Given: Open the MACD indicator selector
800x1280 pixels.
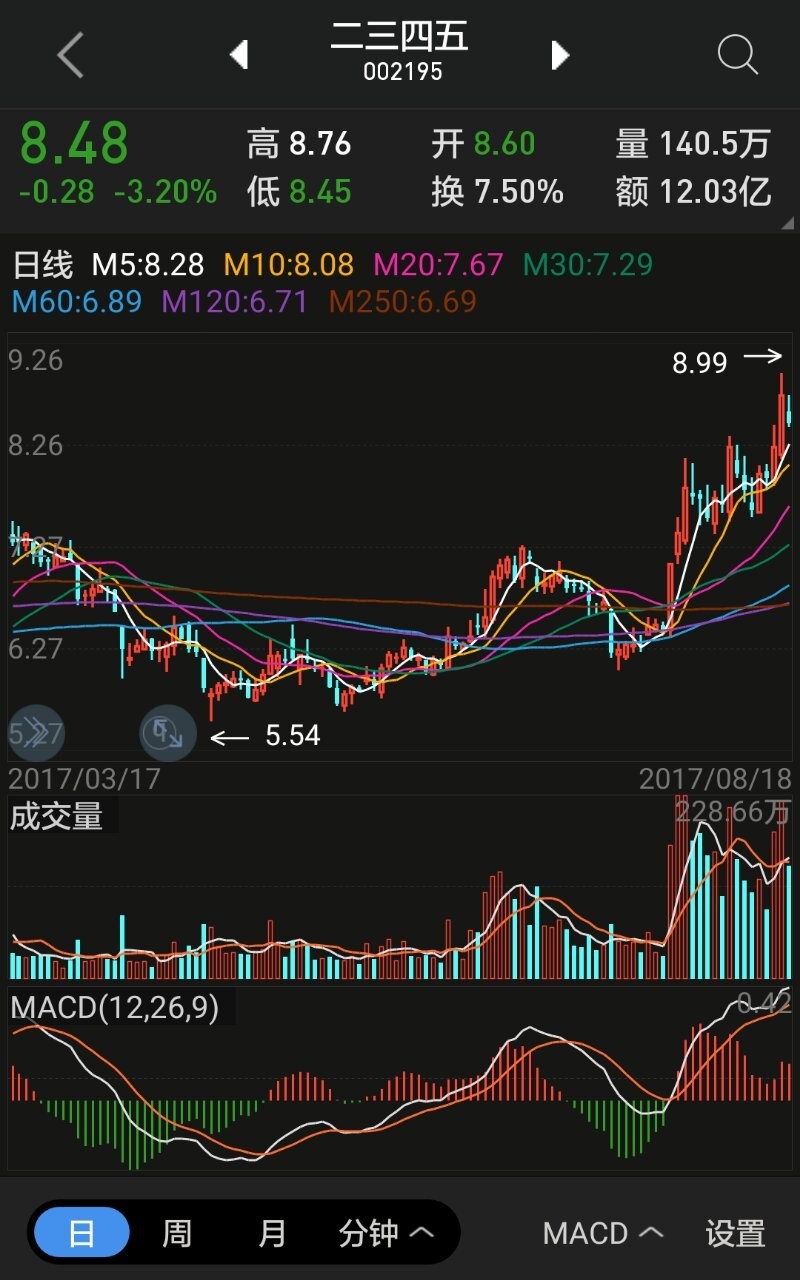Looking at the screenshot, I should coord(603,1233).
